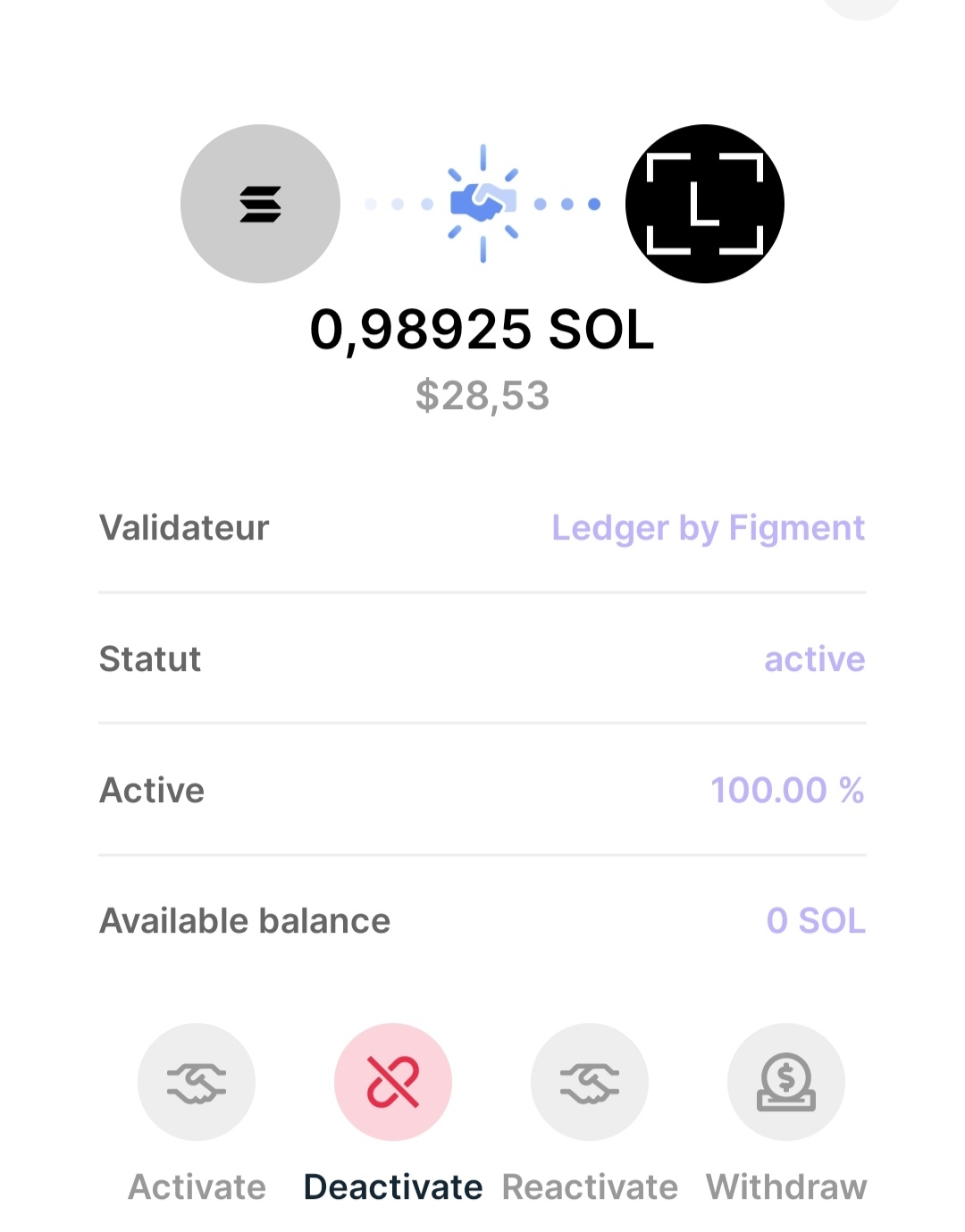The image size is (965, 1232).
Task: Tap the Deactivate stake button
Action: point(393,1082)
